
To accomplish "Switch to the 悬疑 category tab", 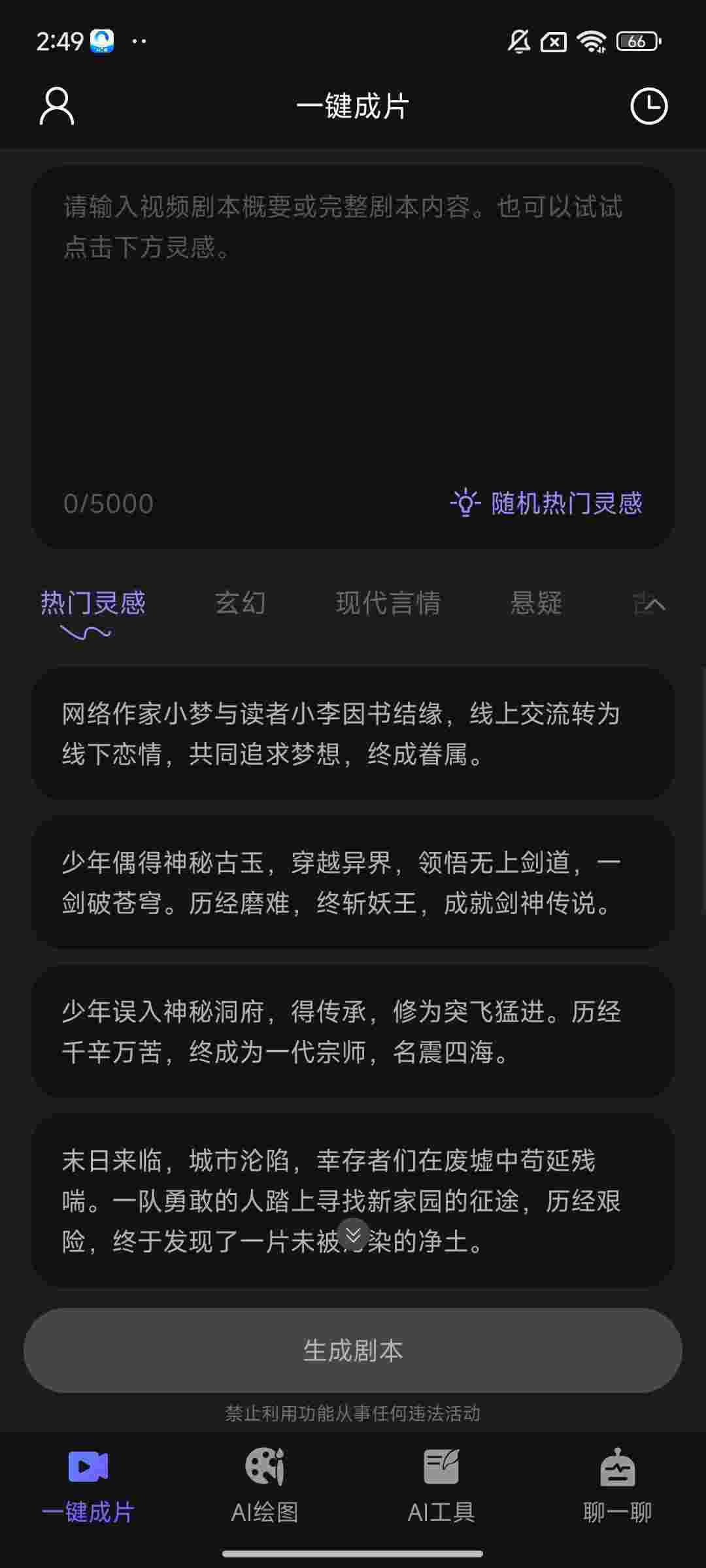I will point(536,603).
